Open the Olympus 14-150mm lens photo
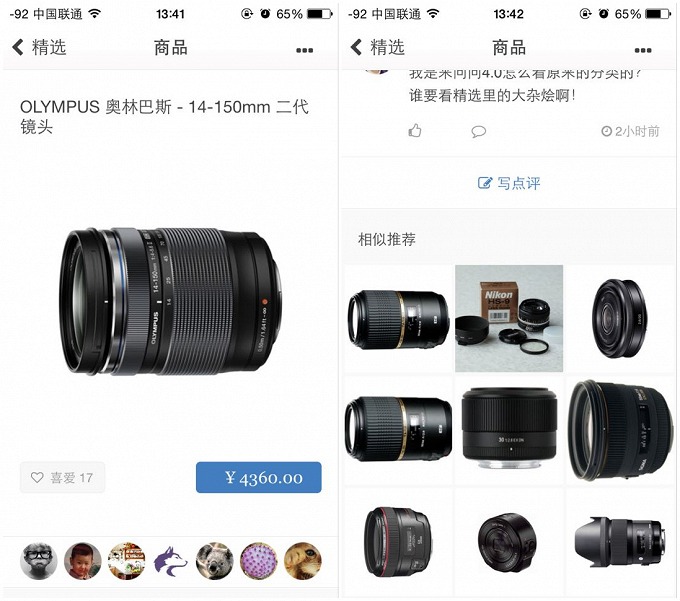 point(168,302)
